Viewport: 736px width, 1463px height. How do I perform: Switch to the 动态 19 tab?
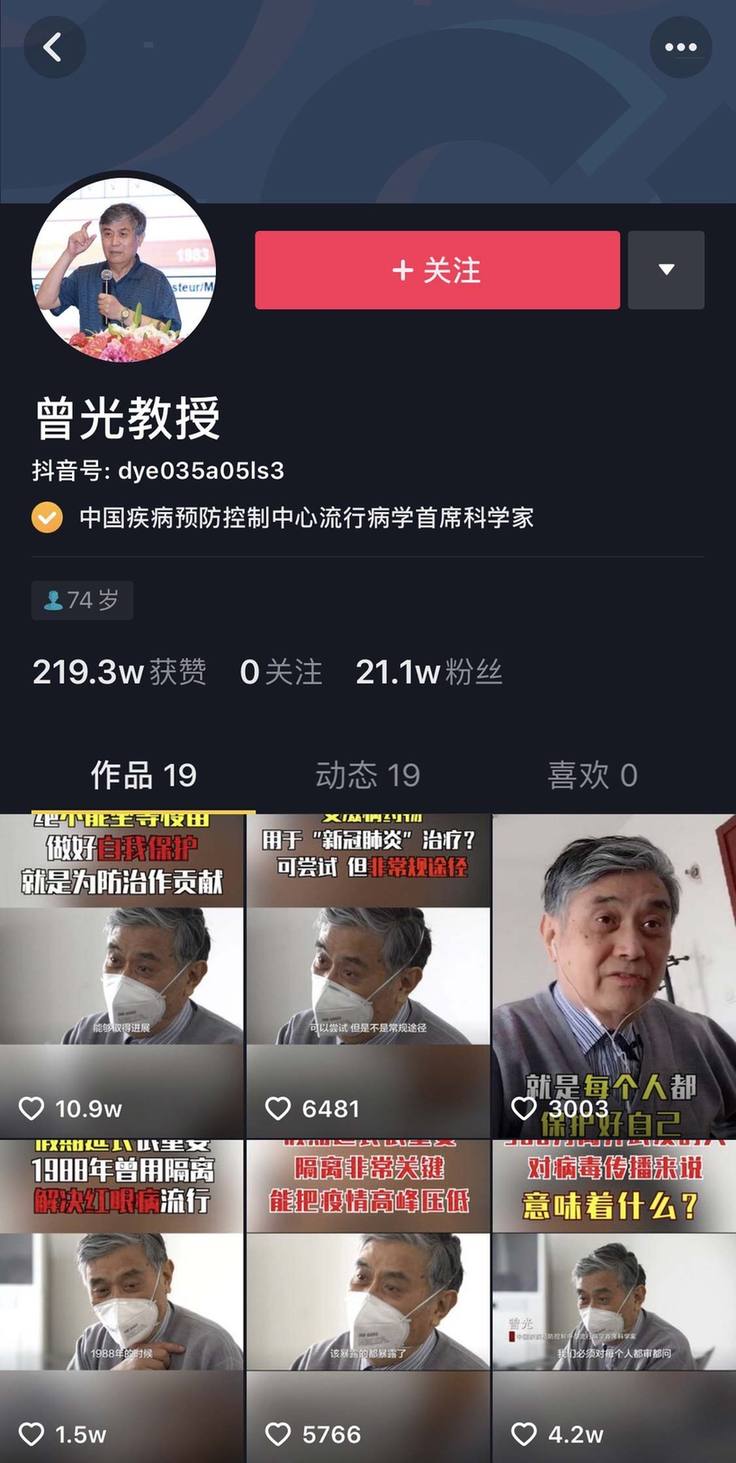[368, 775]
